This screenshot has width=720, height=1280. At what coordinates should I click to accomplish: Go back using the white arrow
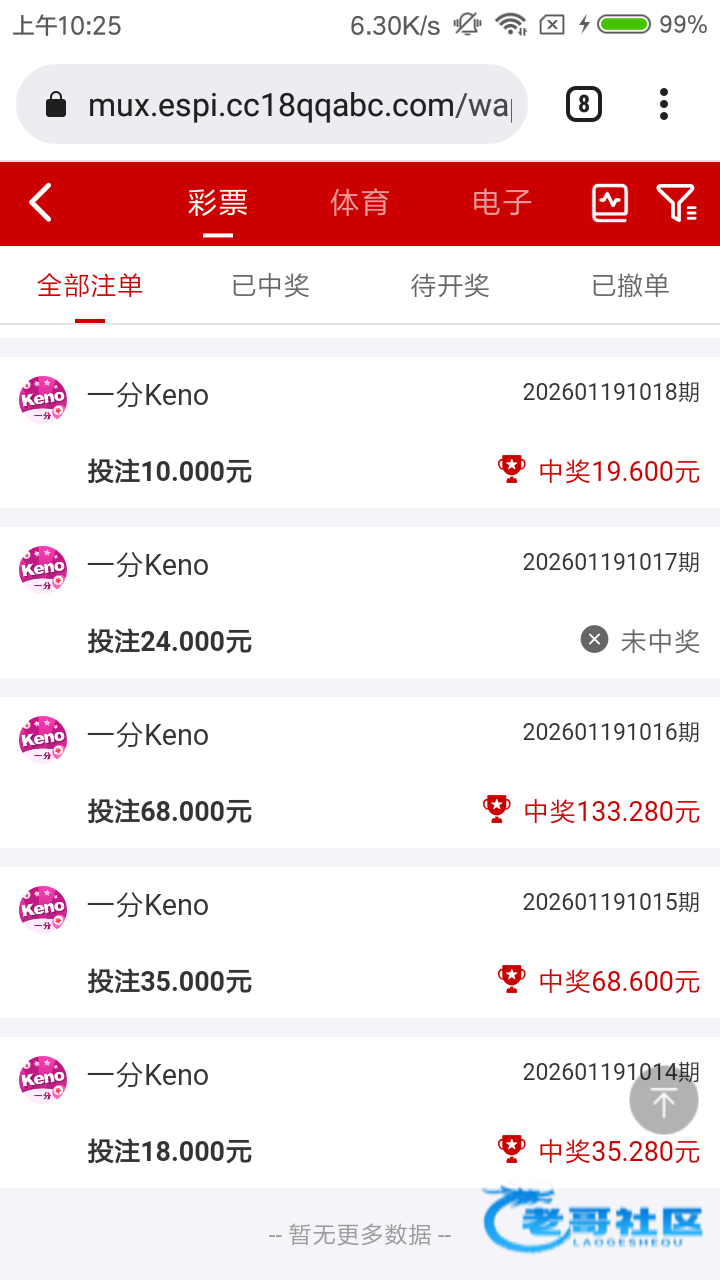40,203
